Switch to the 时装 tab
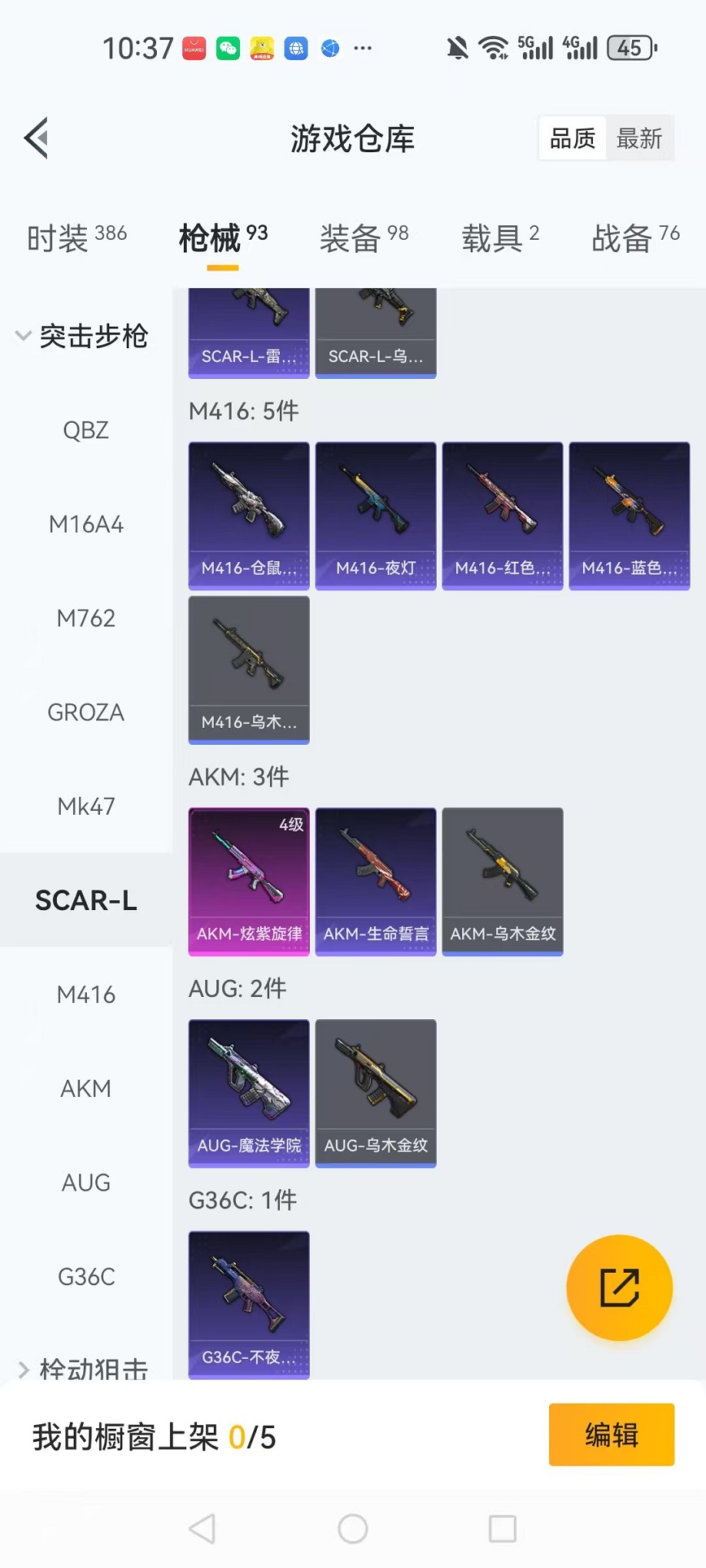 coord(76,238)
